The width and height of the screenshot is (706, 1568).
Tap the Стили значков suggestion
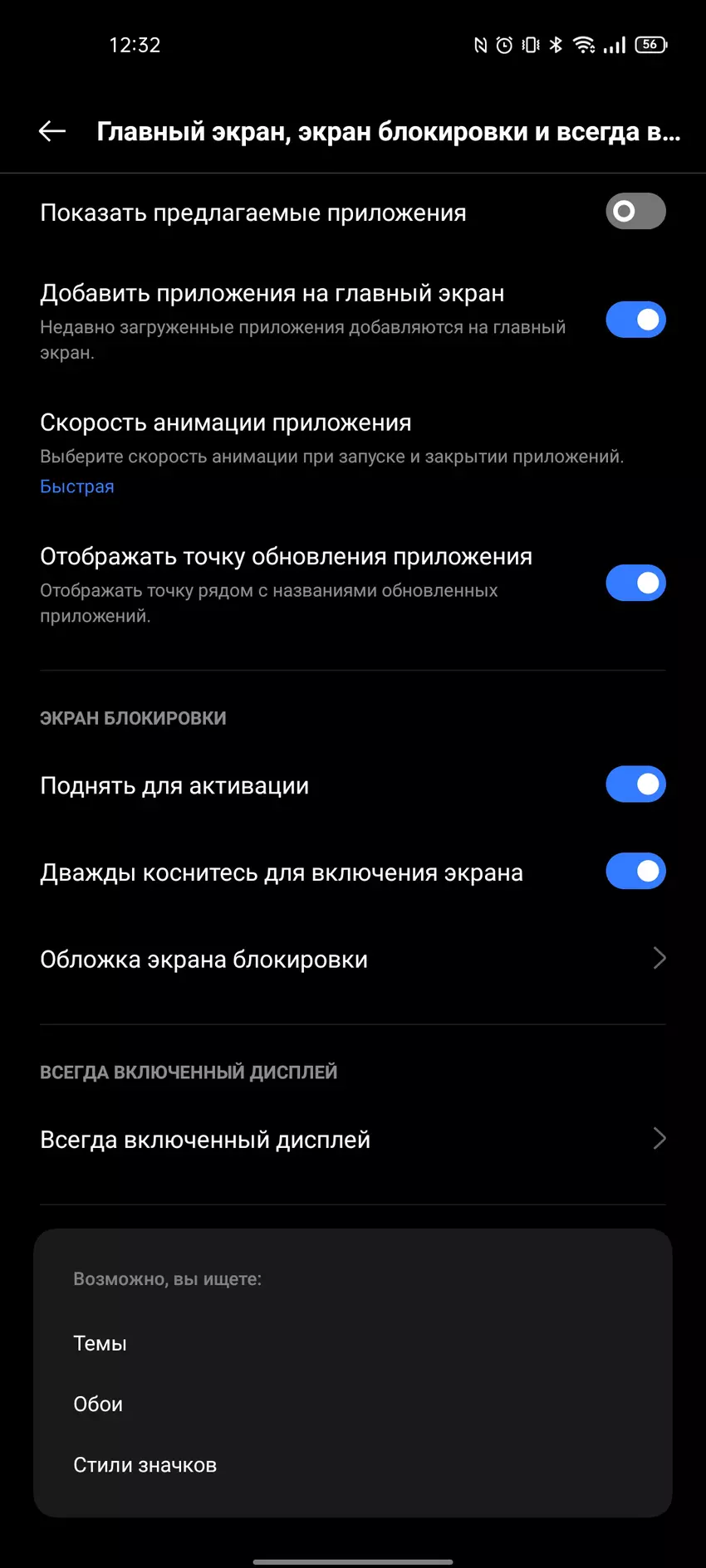pos(145,1465)
